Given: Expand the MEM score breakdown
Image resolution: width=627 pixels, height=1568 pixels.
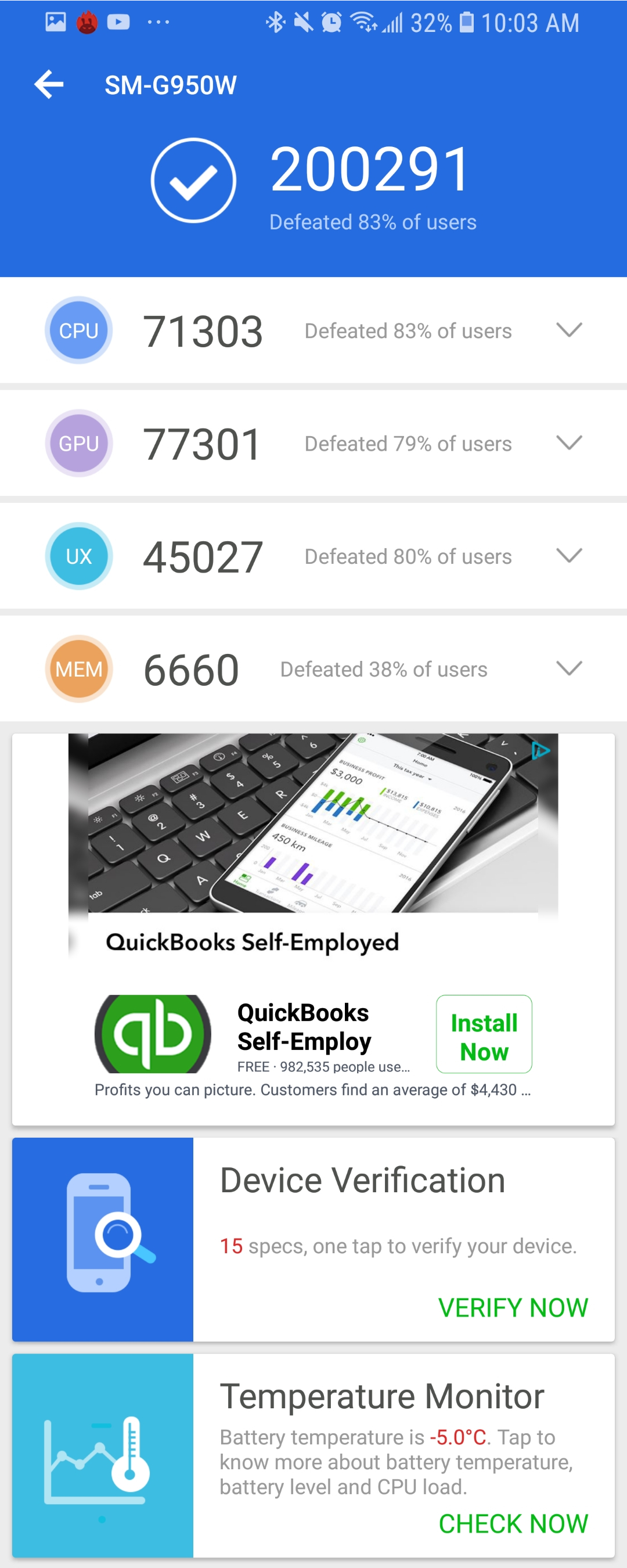Looking at the screenshot, I should (x=568, y=668).
